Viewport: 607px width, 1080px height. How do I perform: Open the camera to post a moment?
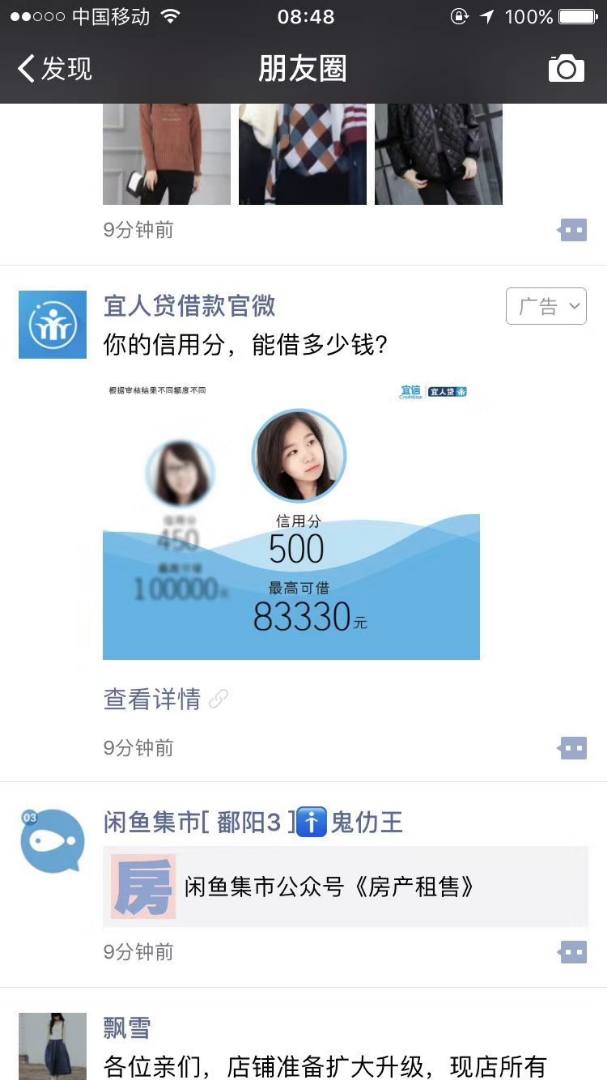[566, 68]
